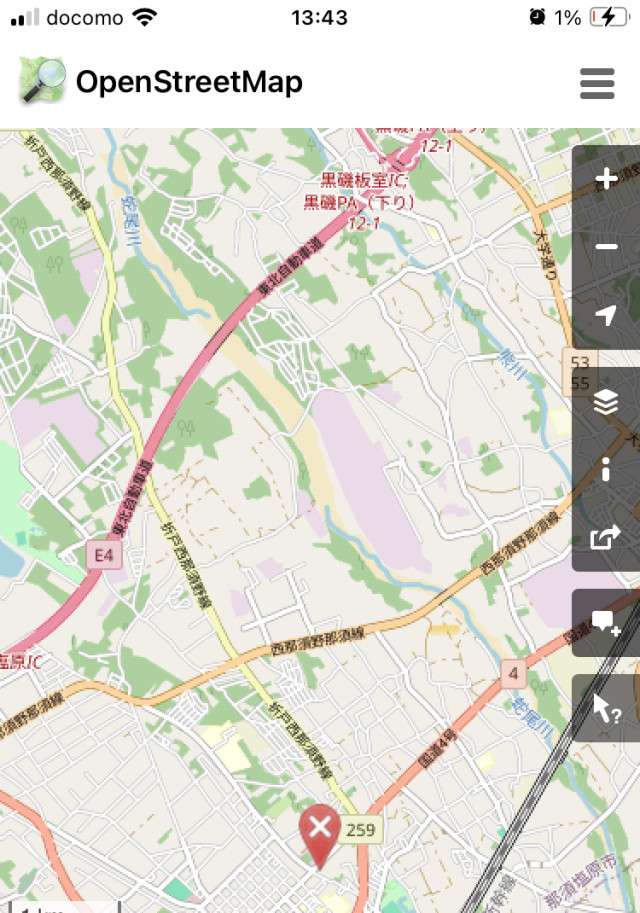Zoom in on the map
The image size is (640, 913).
[x=606, y=180]
